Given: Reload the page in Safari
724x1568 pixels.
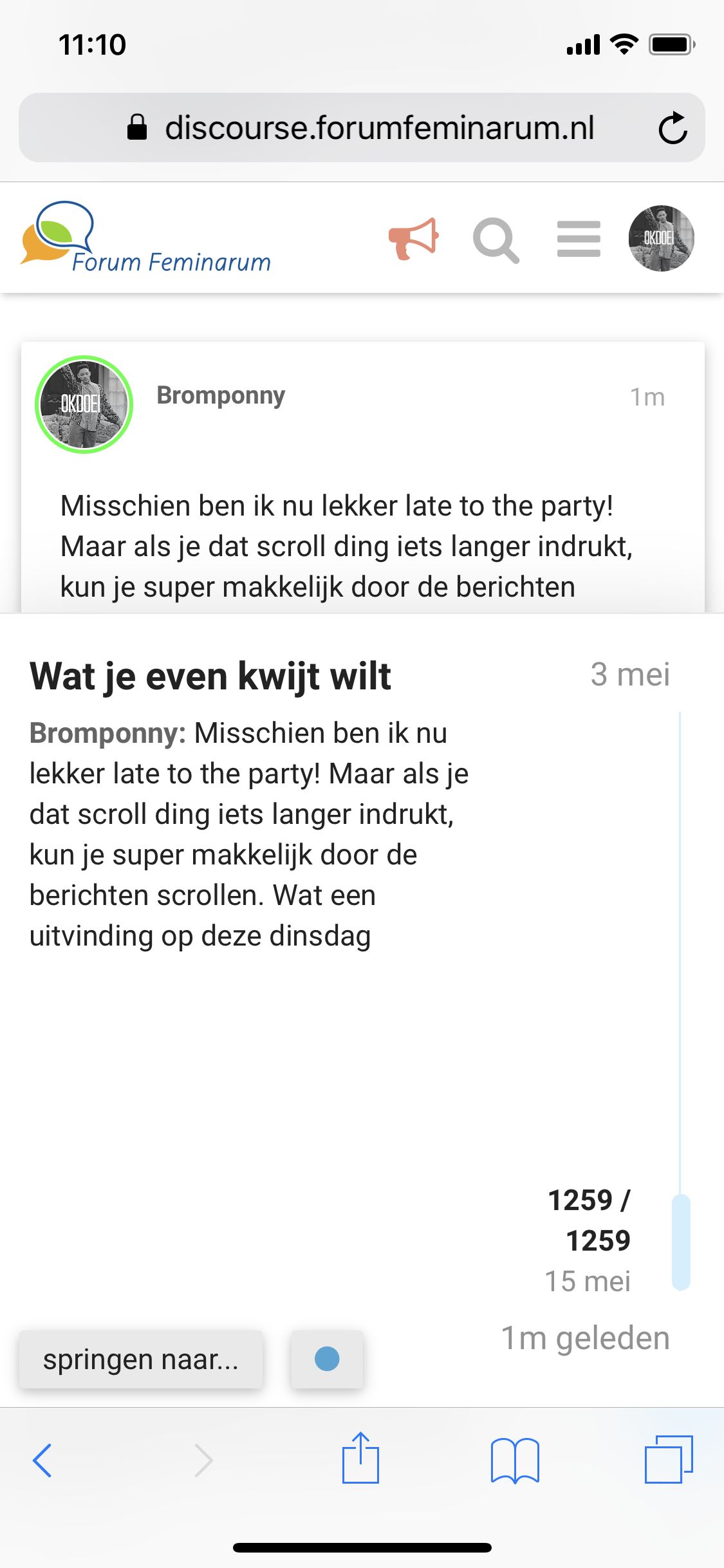Looking at the screenshot, I should 673,127.
